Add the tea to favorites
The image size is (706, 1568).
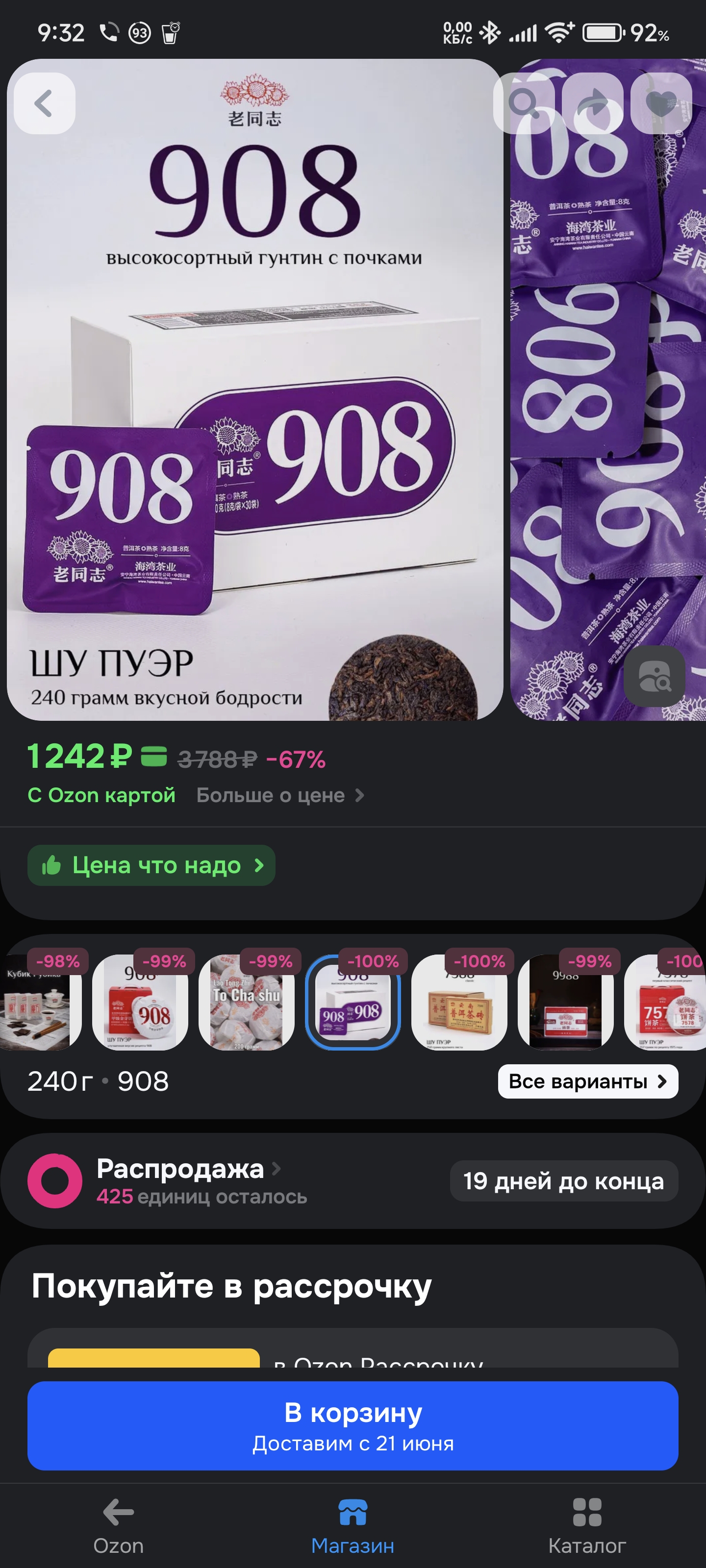pyautogui.click(x=661, y=103)
